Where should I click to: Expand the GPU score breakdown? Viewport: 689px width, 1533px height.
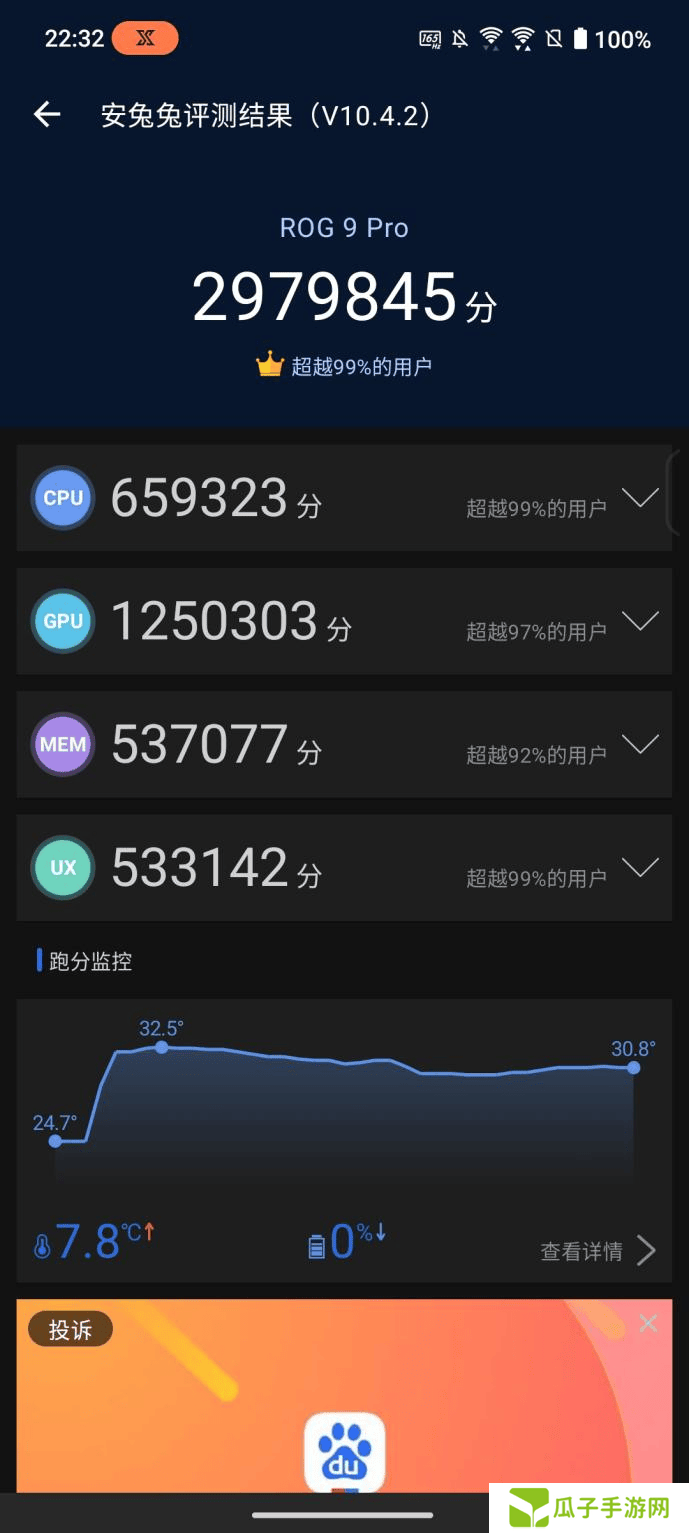click(640, 621)
